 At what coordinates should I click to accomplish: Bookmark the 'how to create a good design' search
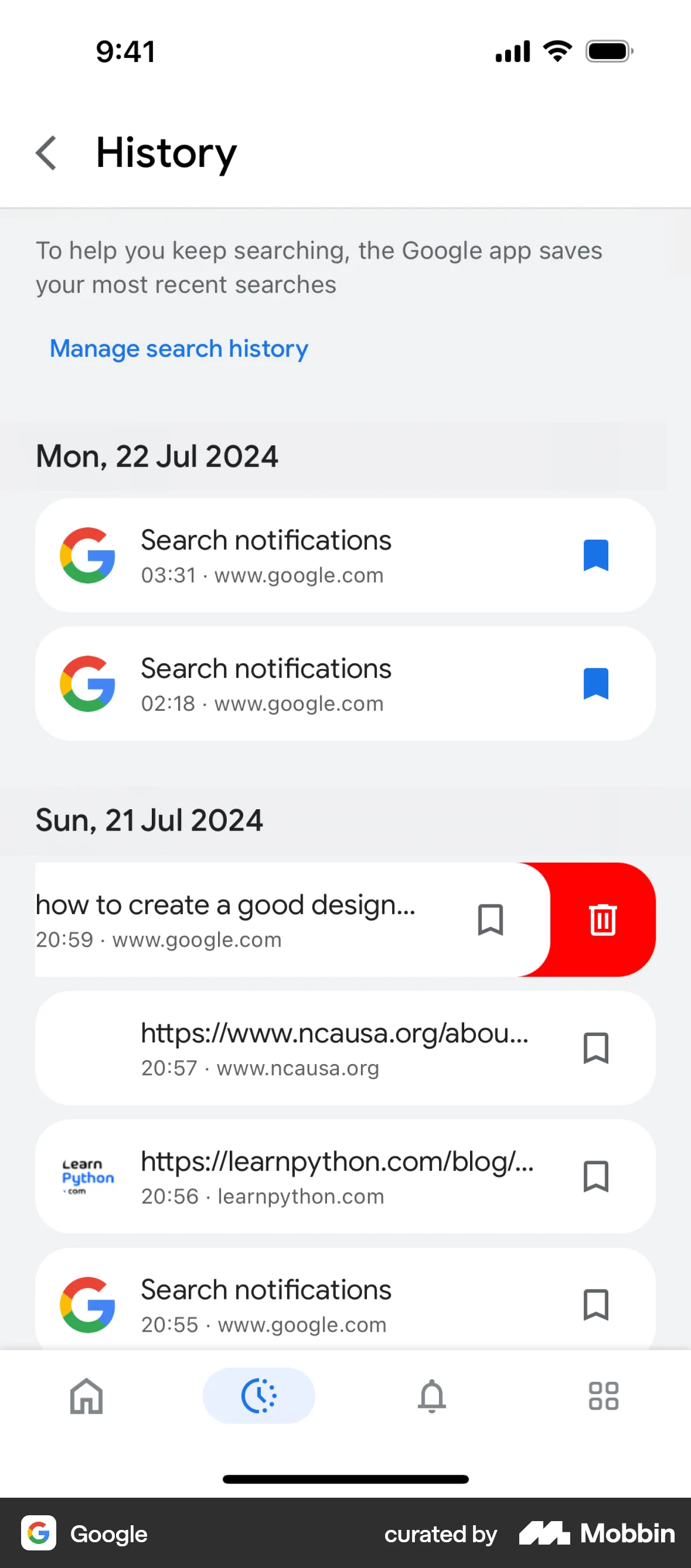pos(491,920)
